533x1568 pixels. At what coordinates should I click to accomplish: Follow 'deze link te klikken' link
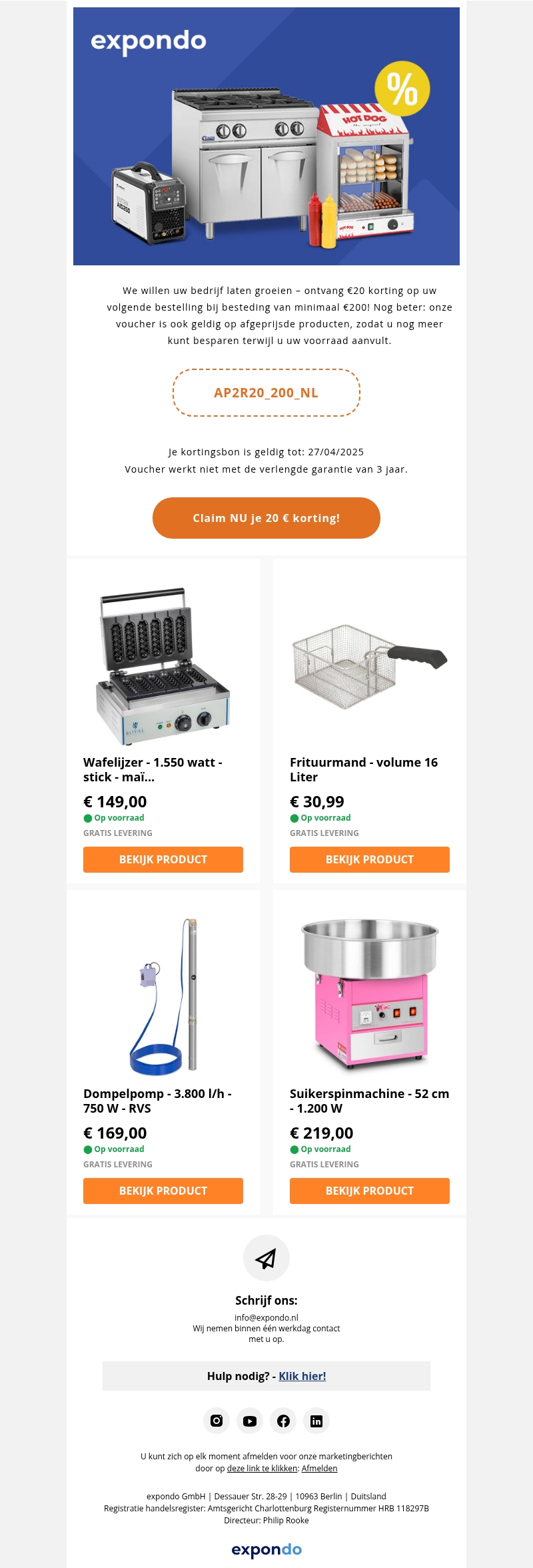point(262,1468)
